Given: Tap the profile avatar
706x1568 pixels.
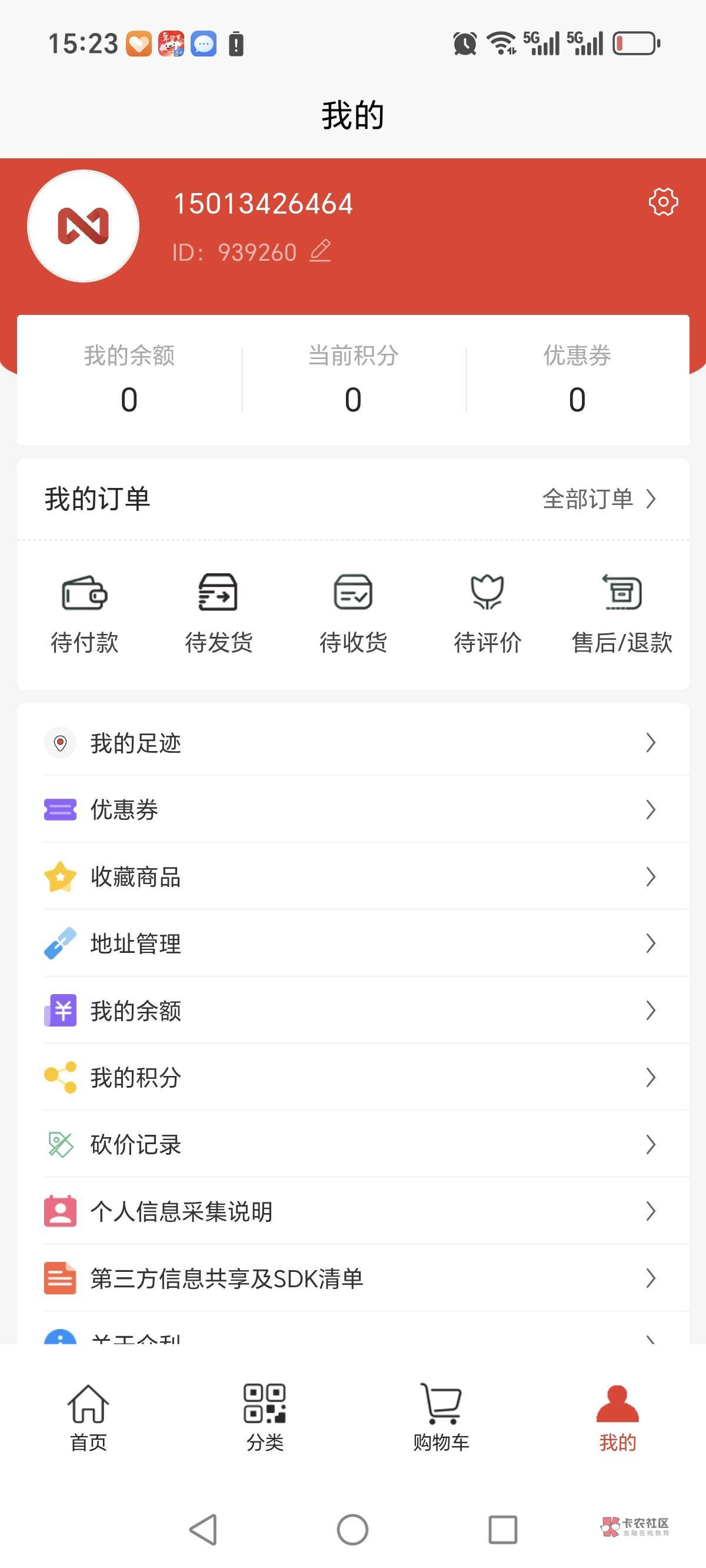Looking at the screenshot, I should [x=84, y=226].
